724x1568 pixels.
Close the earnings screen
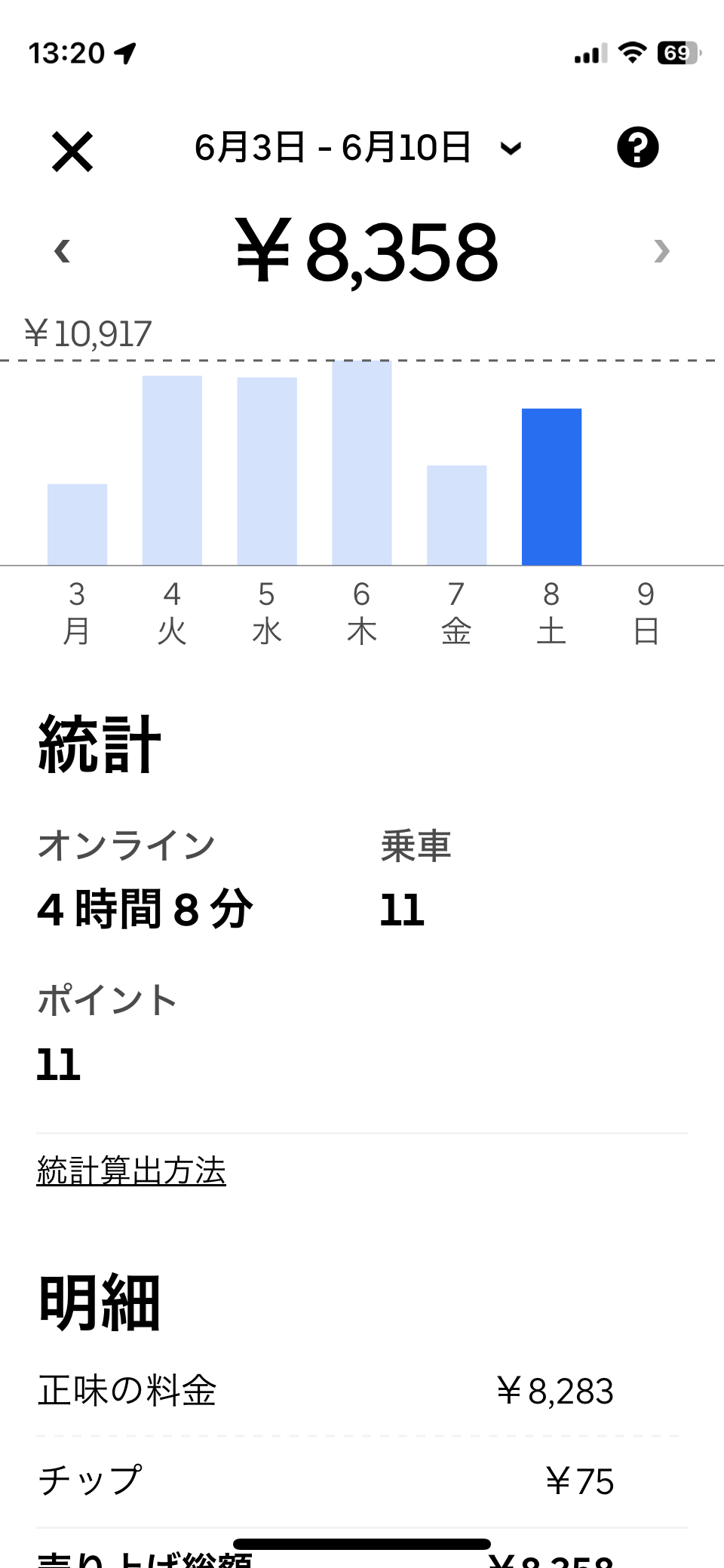pos(72,151)
